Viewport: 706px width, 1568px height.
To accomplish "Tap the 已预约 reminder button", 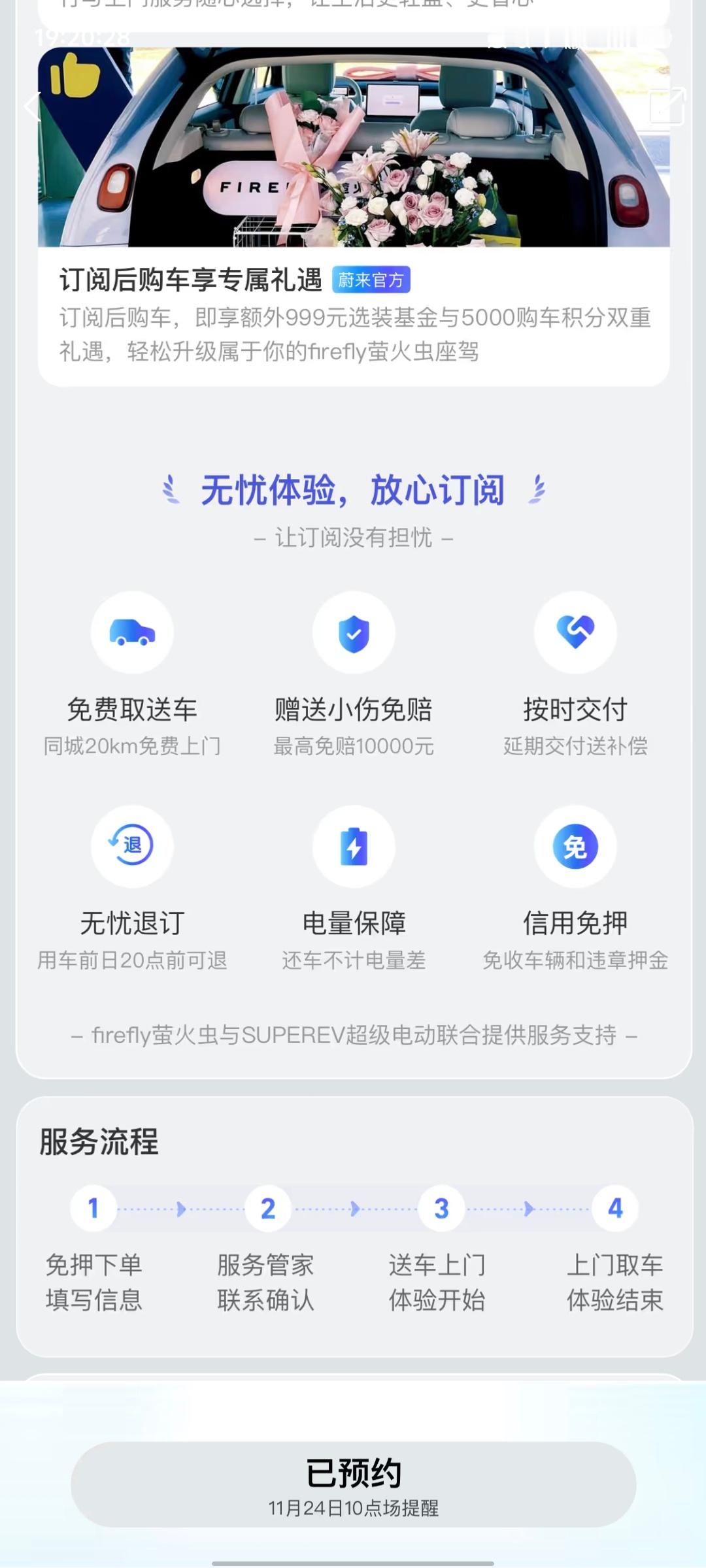I will coord(353,1484).
